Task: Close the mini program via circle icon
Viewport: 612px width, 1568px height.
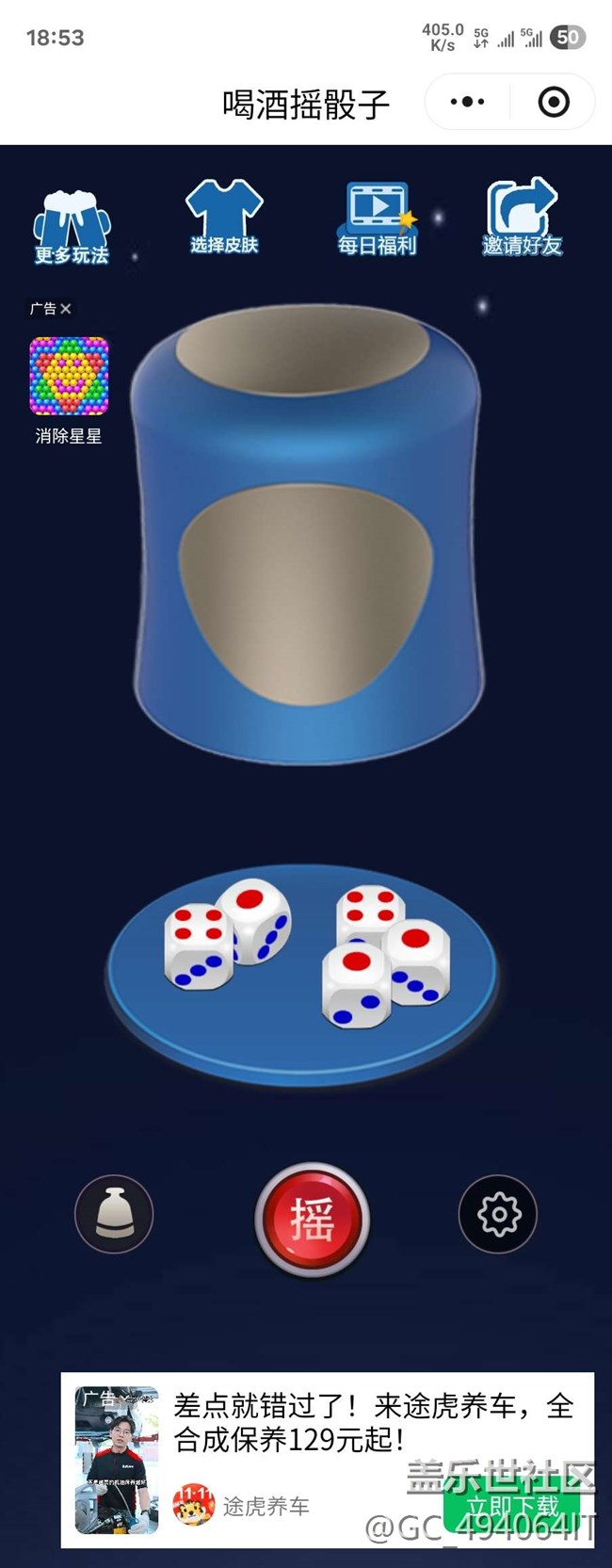Action: 554,102
